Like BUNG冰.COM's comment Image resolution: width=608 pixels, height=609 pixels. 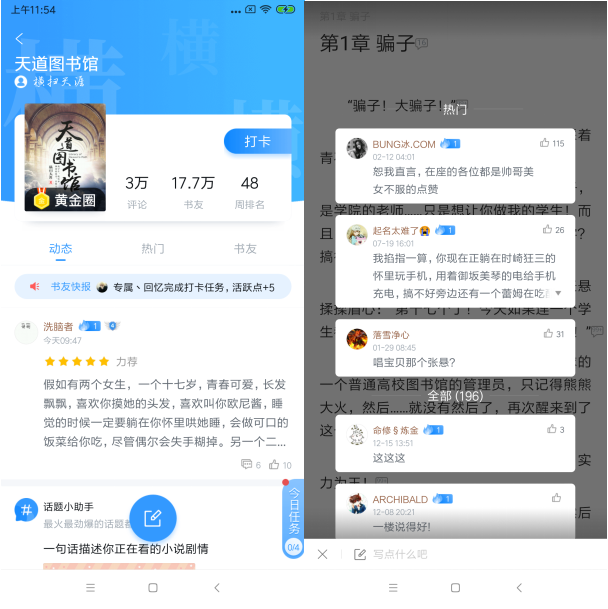(551, 144)
